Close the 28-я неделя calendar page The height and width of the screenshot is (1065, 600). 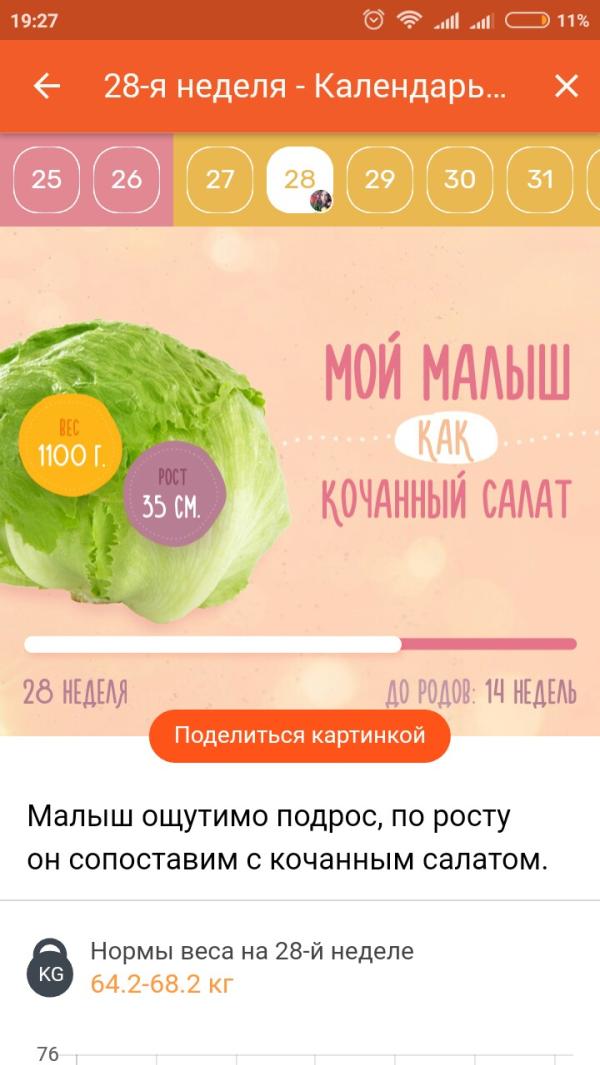point(566,86)
